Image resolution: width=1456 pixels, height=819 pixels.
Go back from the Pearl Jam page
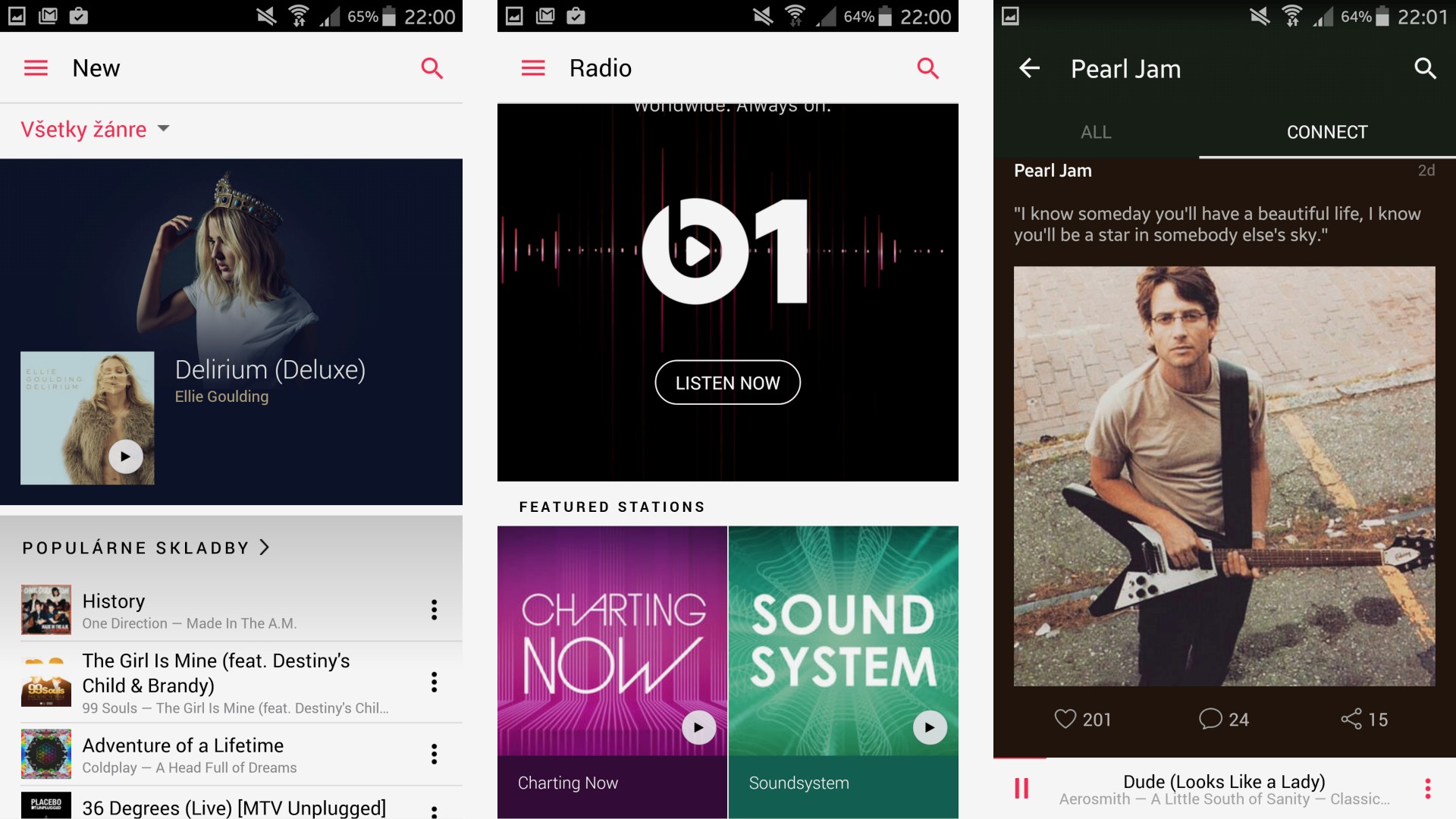[1029, 68]
